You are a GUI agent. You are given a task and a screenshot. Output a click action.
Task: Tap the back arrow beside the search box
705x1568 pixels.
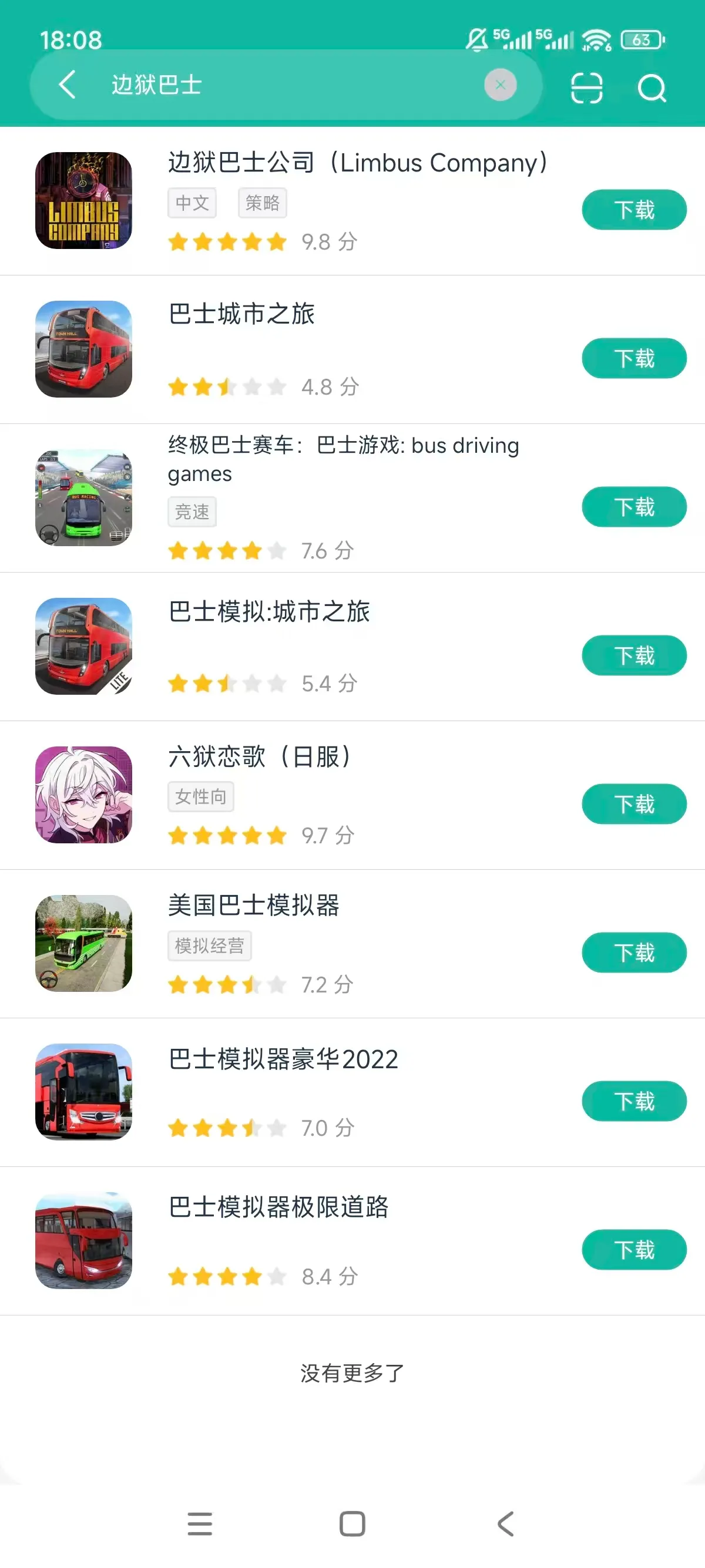pyautogui.click(x=68, y=85)
